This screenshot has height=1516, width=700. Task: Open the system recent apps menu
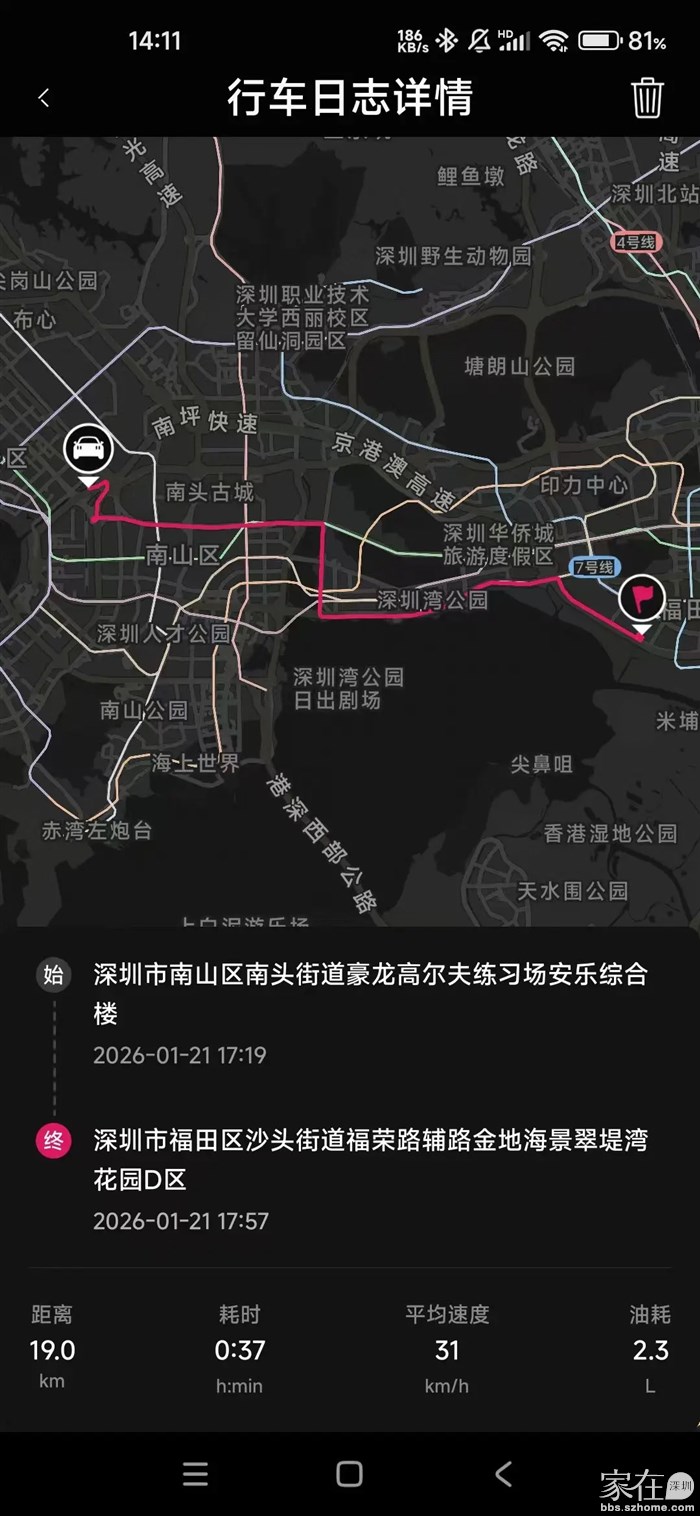(195, 1473)
